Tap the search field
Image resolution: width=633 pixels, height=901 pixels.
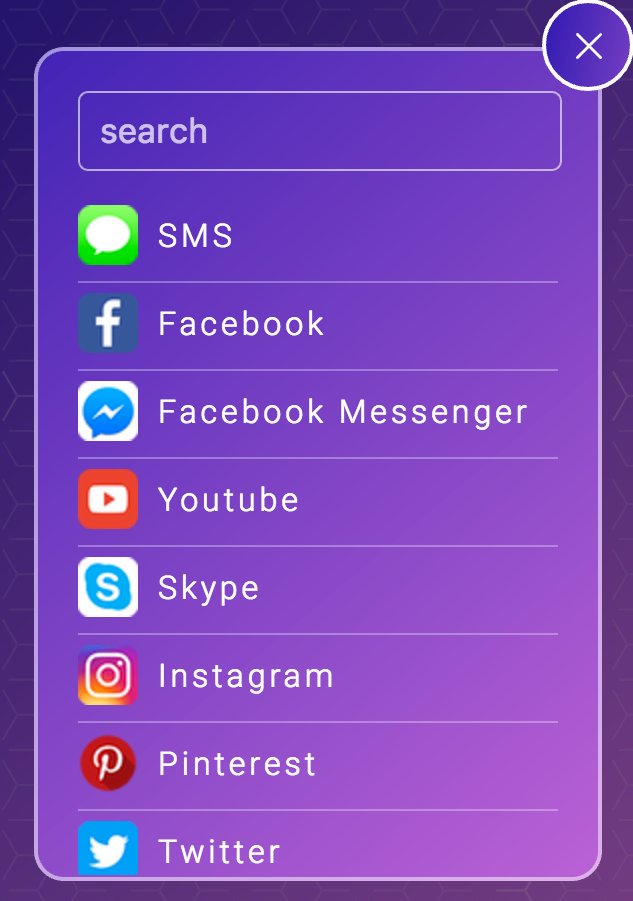pos(319,131)
